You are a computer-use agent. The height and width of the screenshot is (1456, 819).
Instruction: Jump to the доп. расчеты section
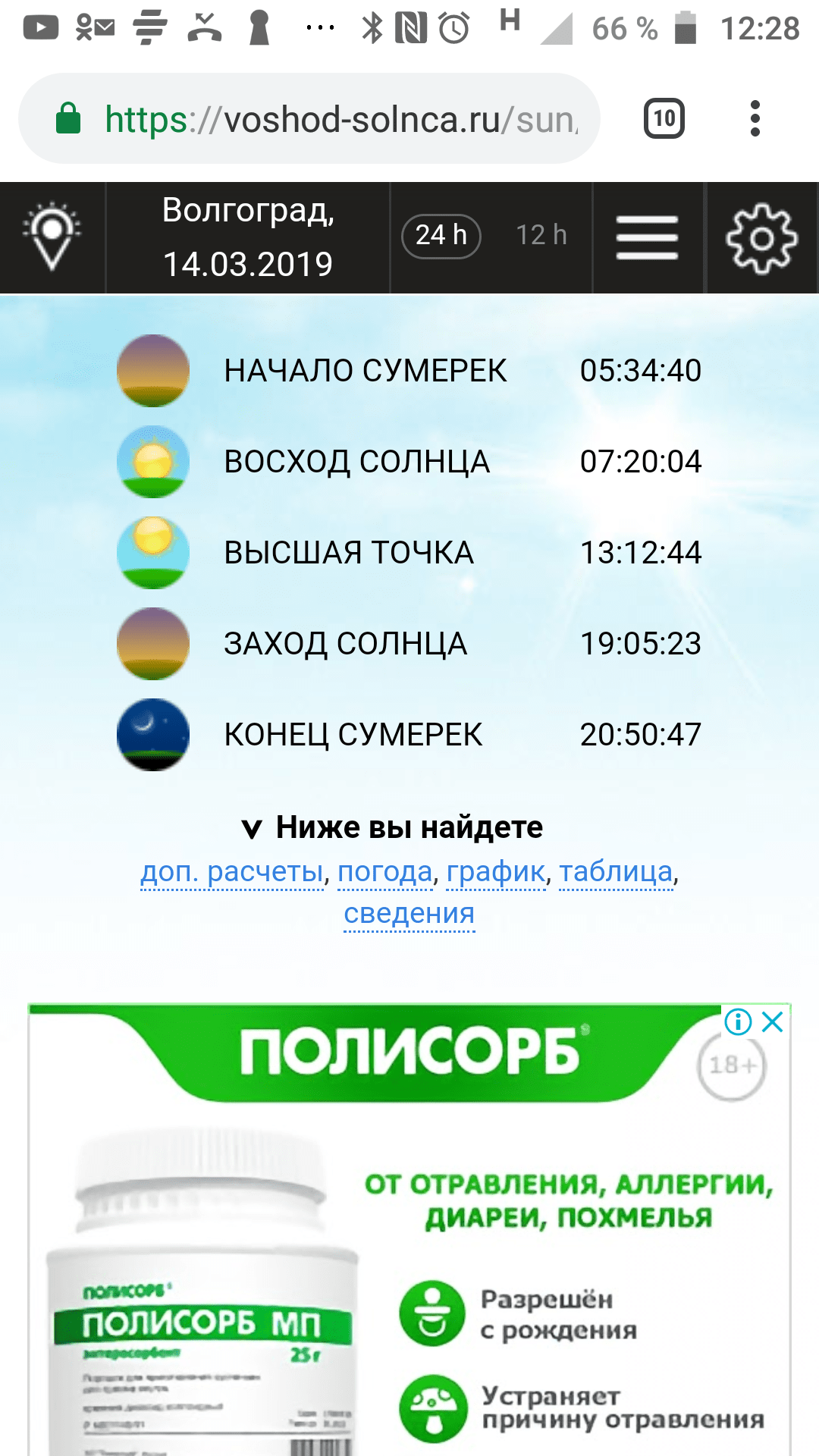(232, 872)
